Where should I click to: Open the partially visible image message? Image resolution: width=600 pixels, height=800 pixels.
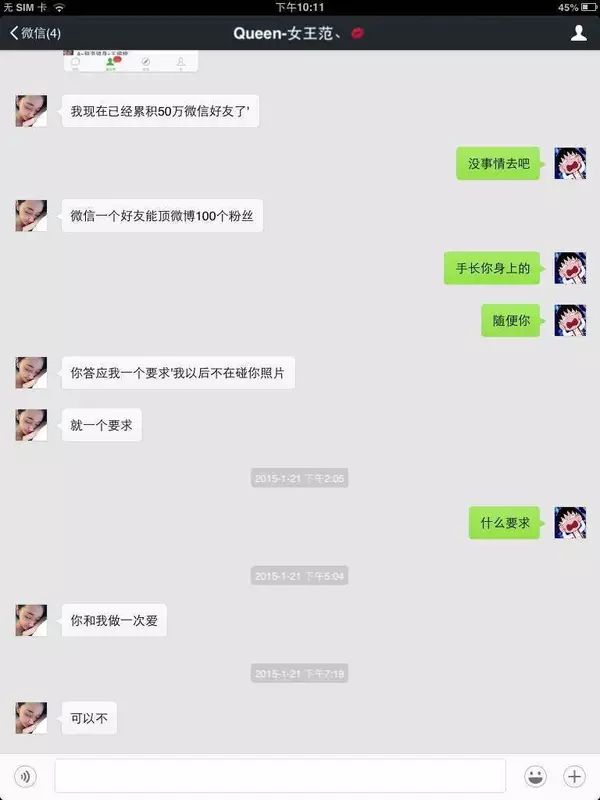132,62
